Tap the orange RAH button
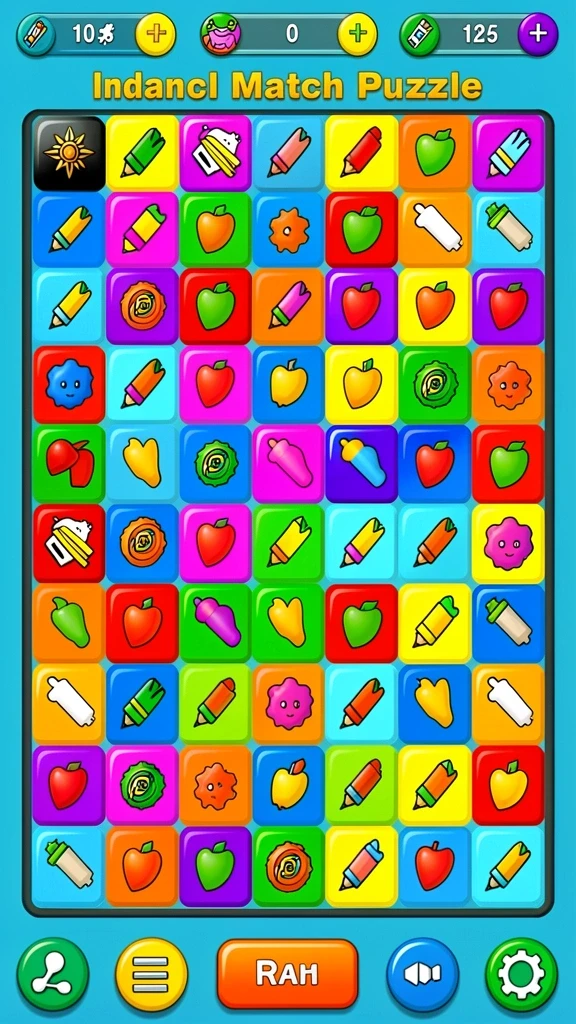This screenshot has width=576, height=1024. tap(287, 974)
